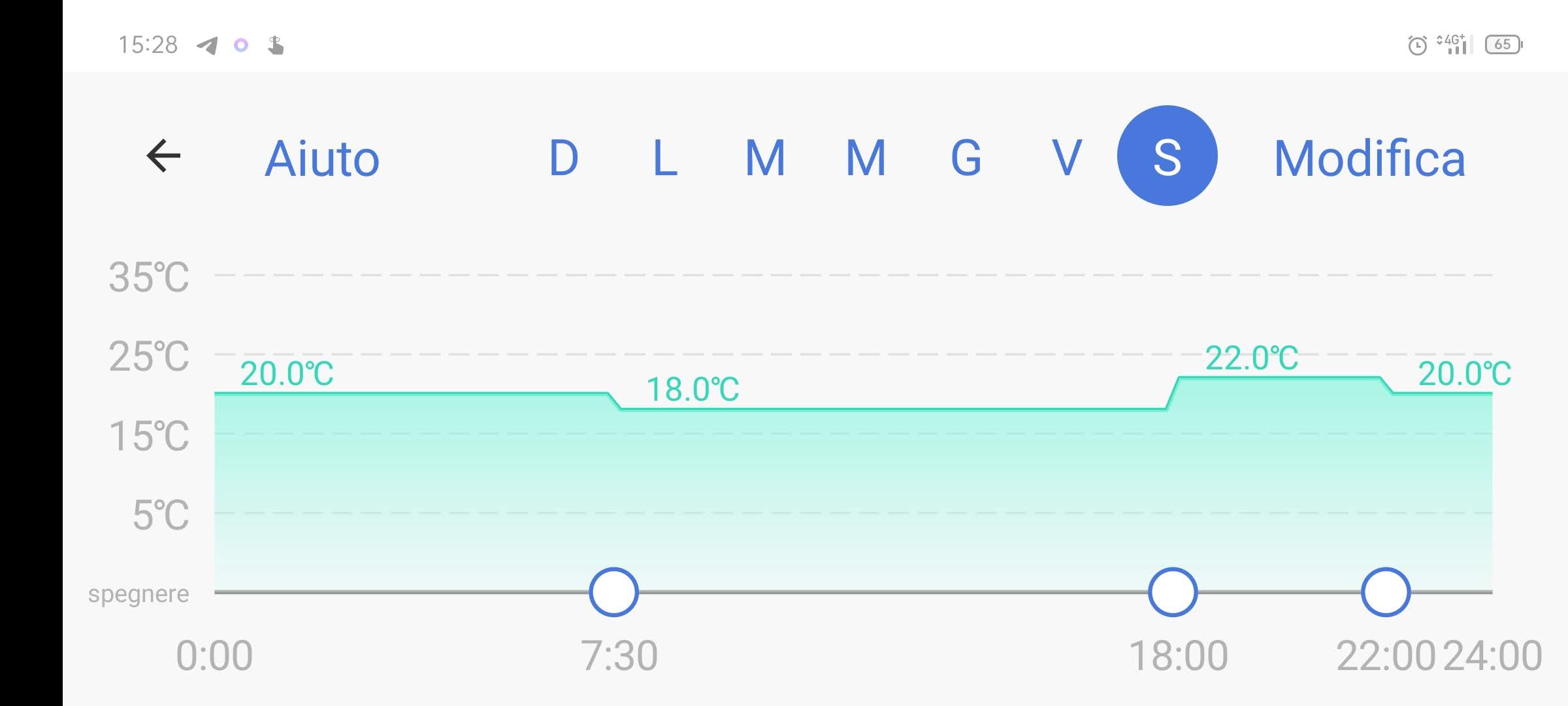Open the Aiuto help link
This screenshot has width=1568, height=706.
322,159
